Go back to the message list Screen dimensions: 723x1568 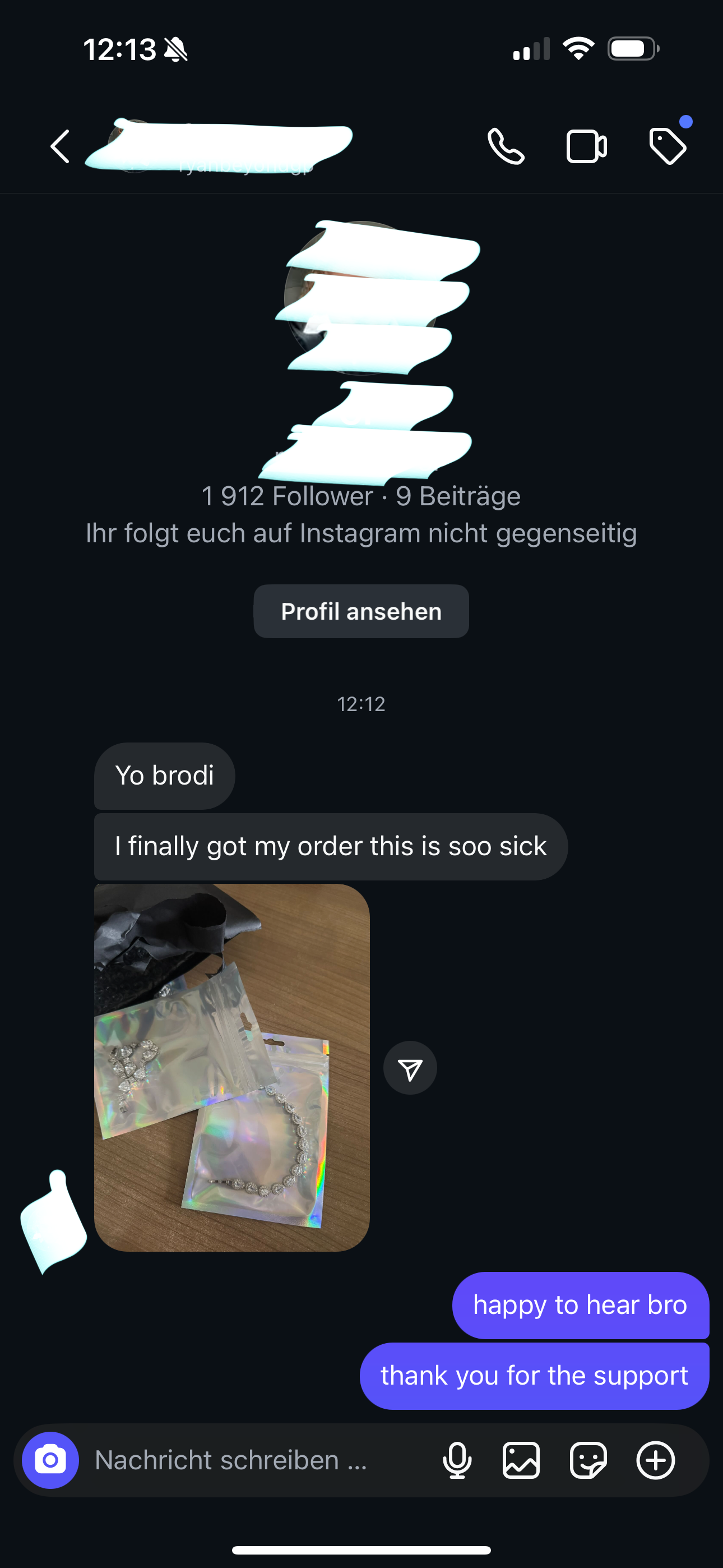59,147
